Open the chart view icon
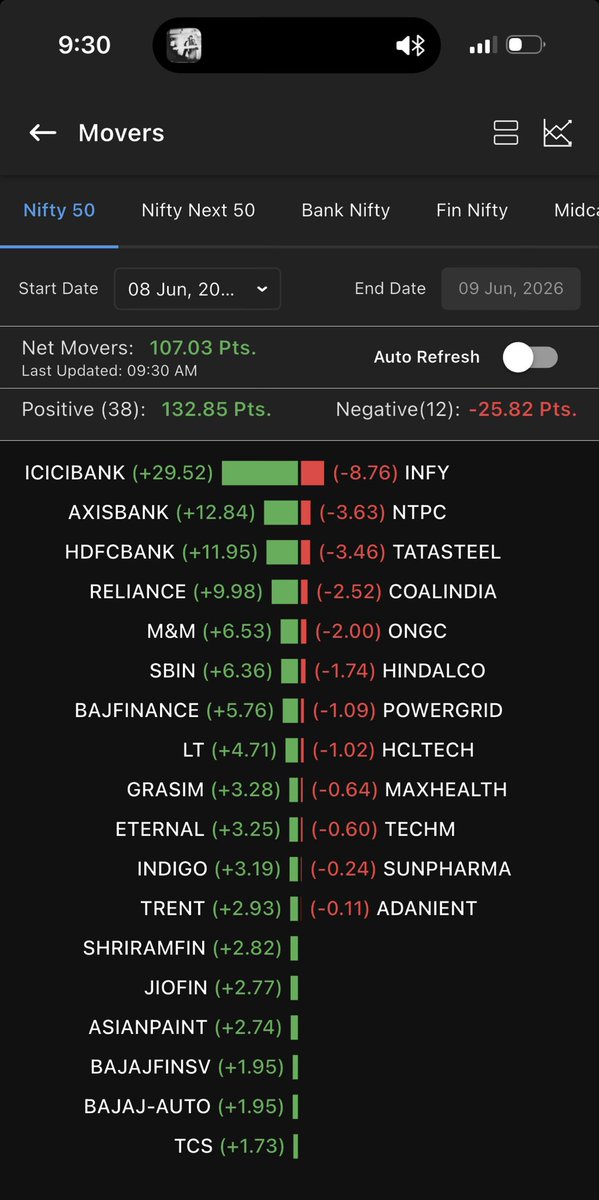This screenshot has height=1200, width=599. click(558, 133)
